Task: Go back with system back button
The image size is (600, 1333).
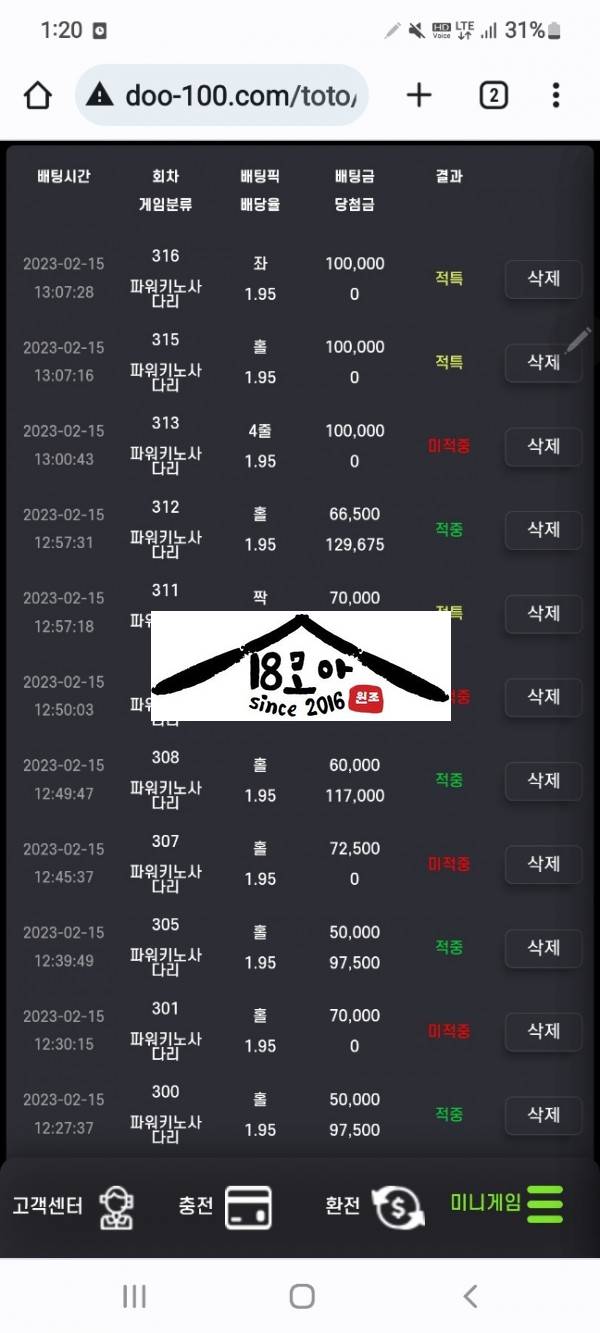Action: [470, 1297]
